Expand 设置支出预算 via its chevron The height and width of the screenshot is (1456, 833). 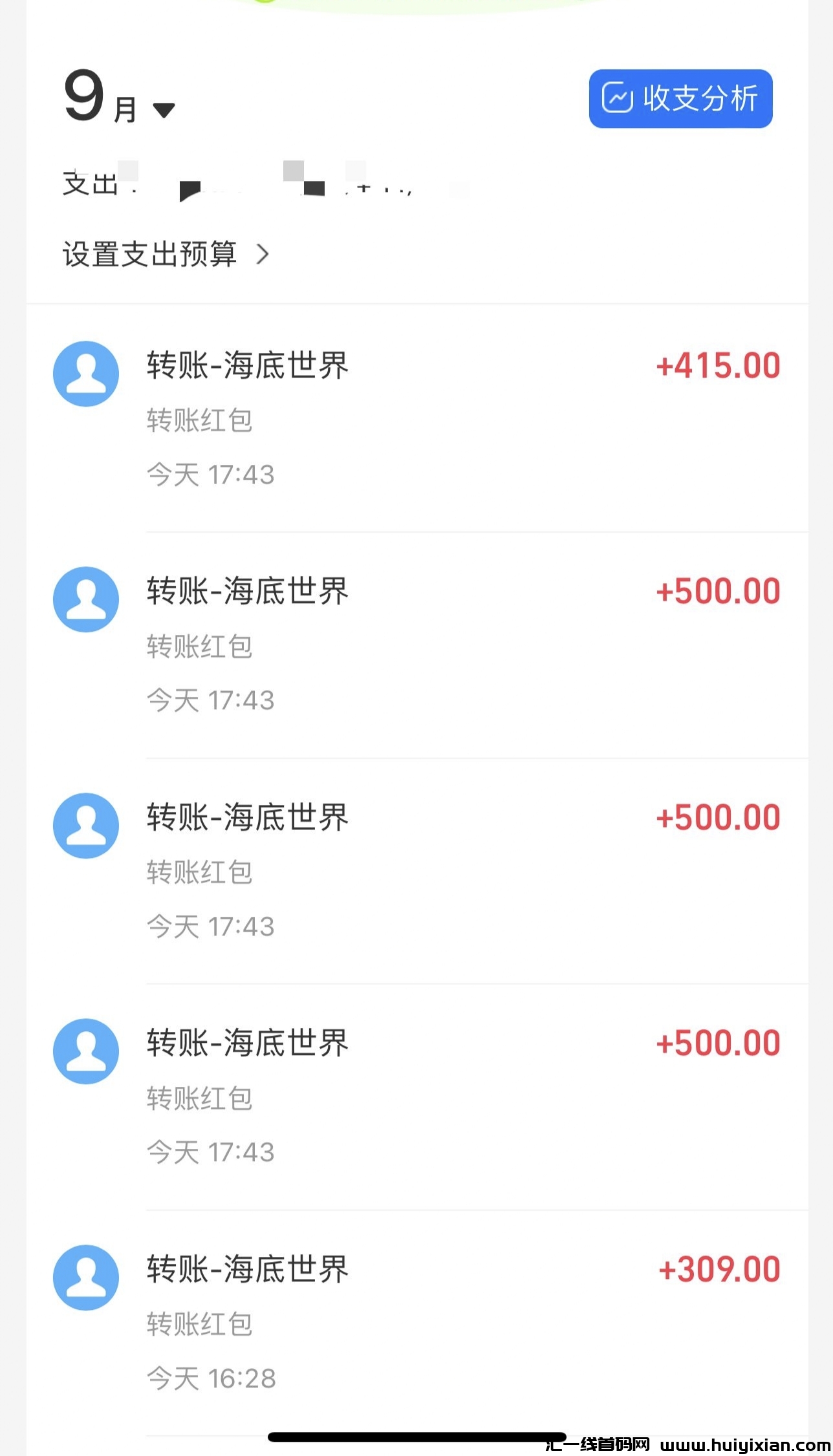263,255
